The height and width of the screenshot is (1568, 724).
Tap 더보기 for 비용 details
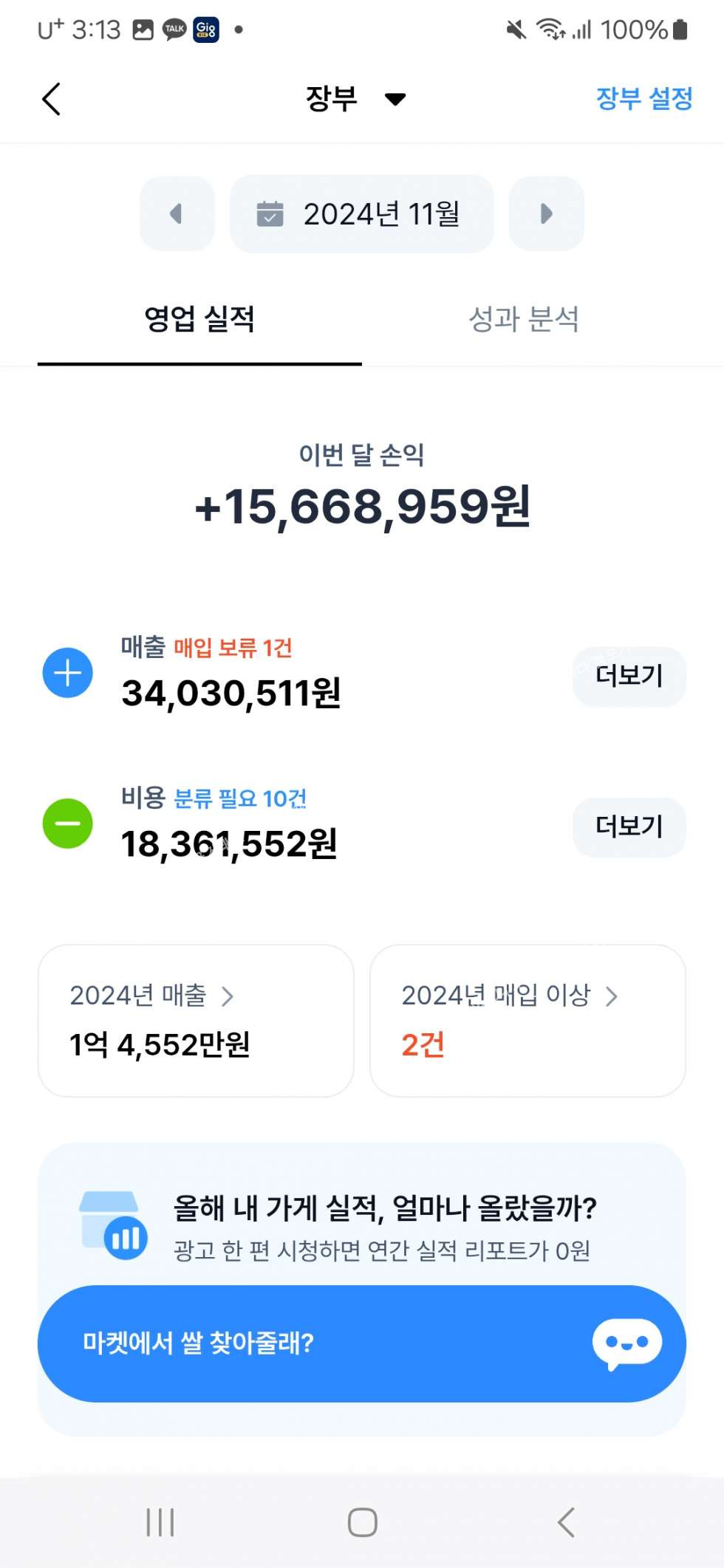629,826
